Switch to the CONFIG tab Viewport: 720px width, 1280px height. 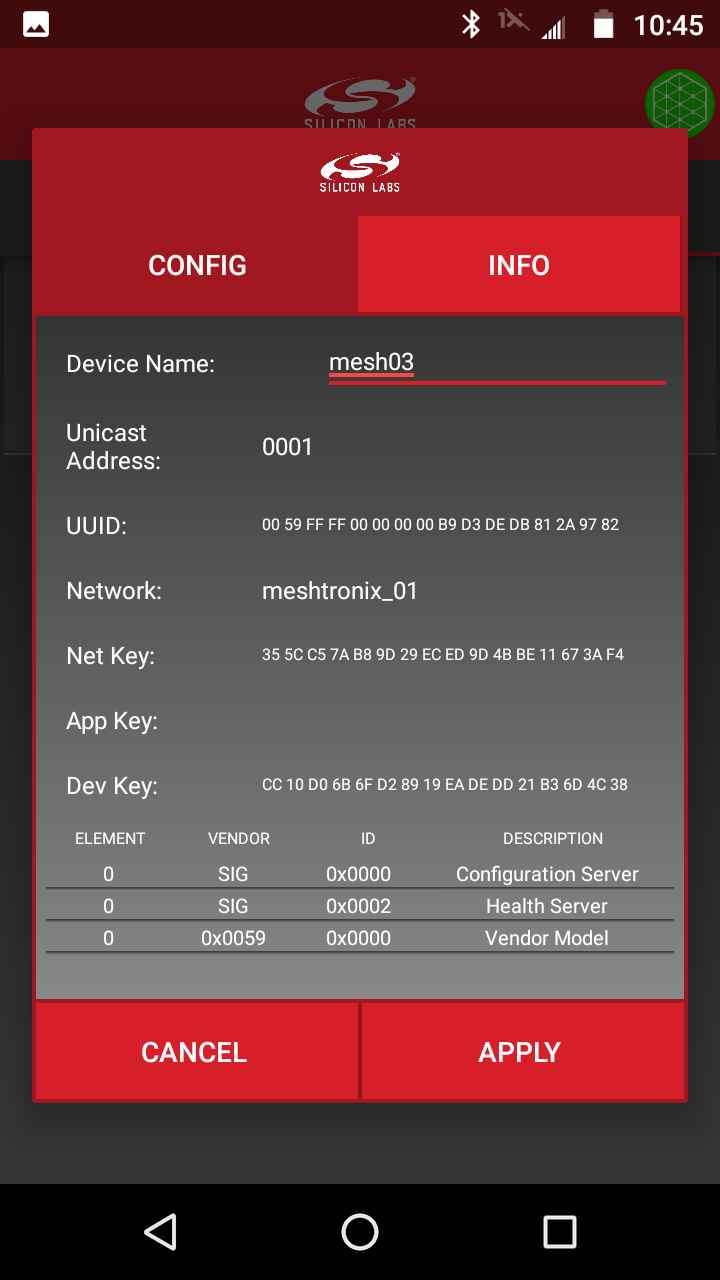coord(197,265)
